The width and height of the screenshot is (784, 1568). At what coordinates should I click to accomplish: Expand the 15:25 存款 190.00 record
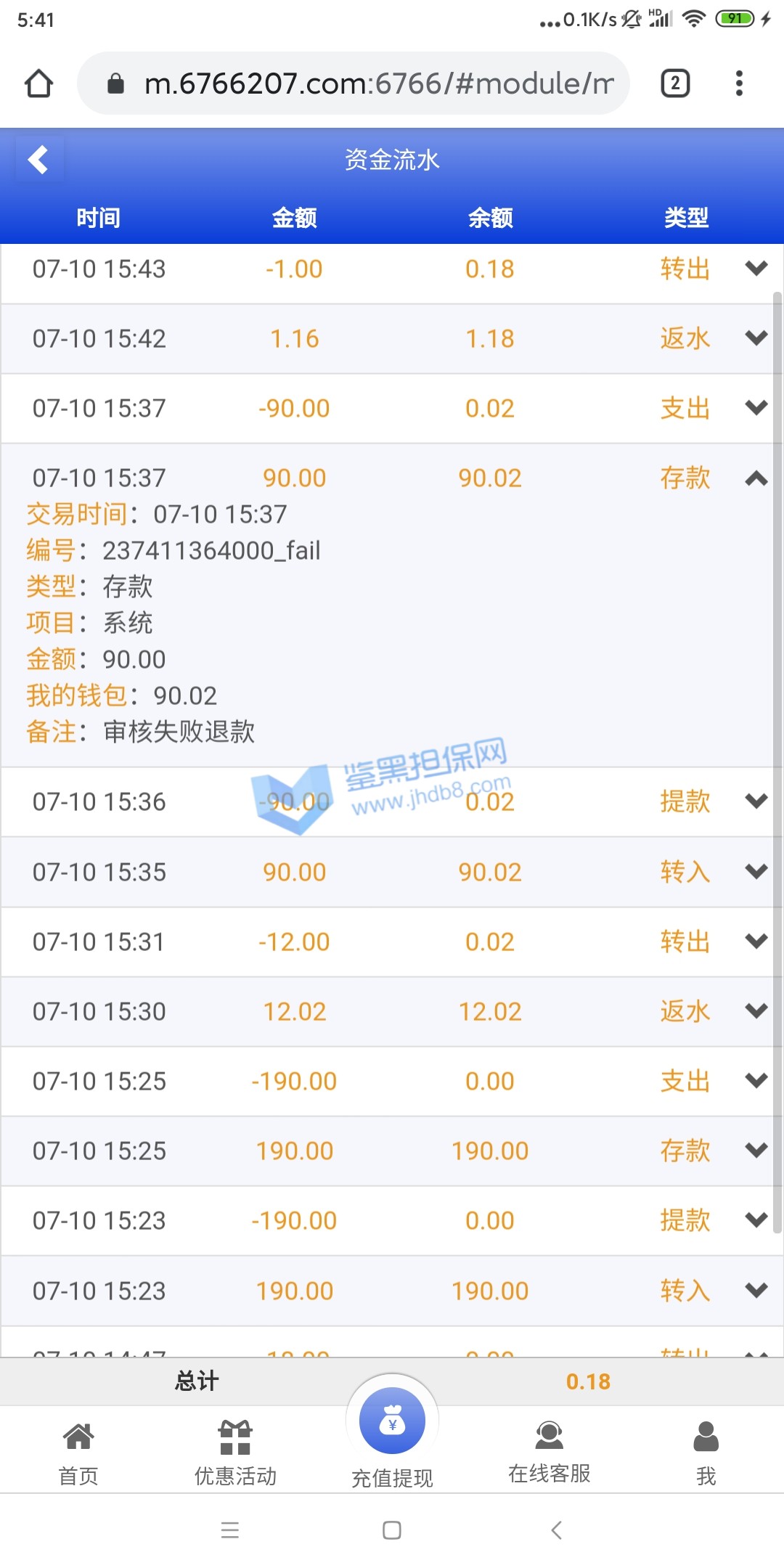click(x=756, y=1151)
